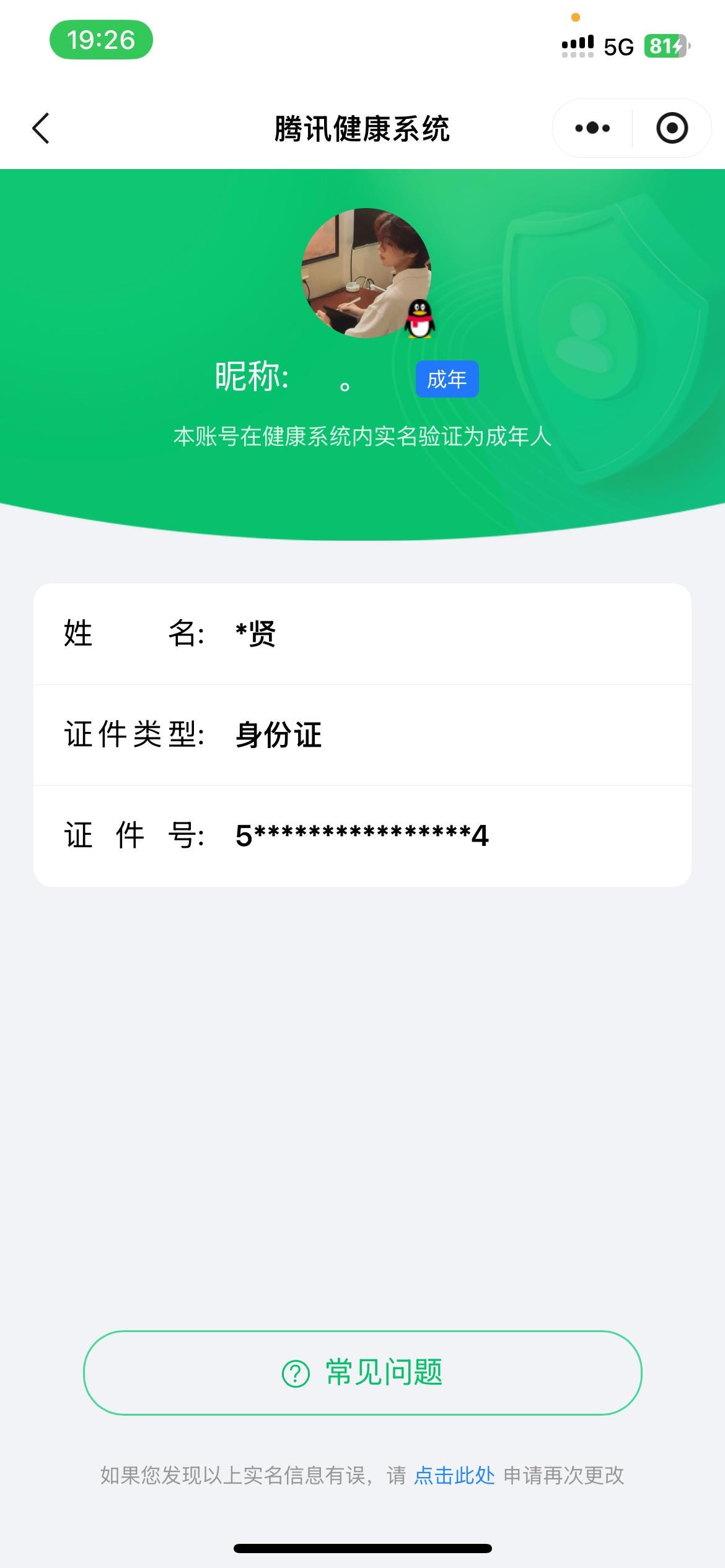Tap the battery charging indicator
Screen dimensions: 725x1568
click(x=668, y=45)
